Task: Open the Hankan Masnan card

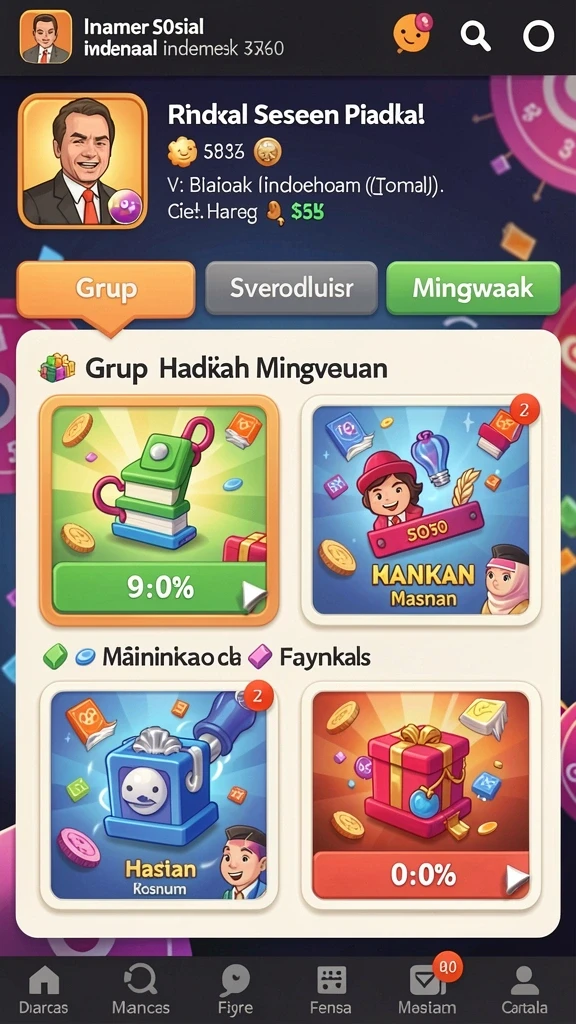Action: pyautogui.click(x=421, y=510)
